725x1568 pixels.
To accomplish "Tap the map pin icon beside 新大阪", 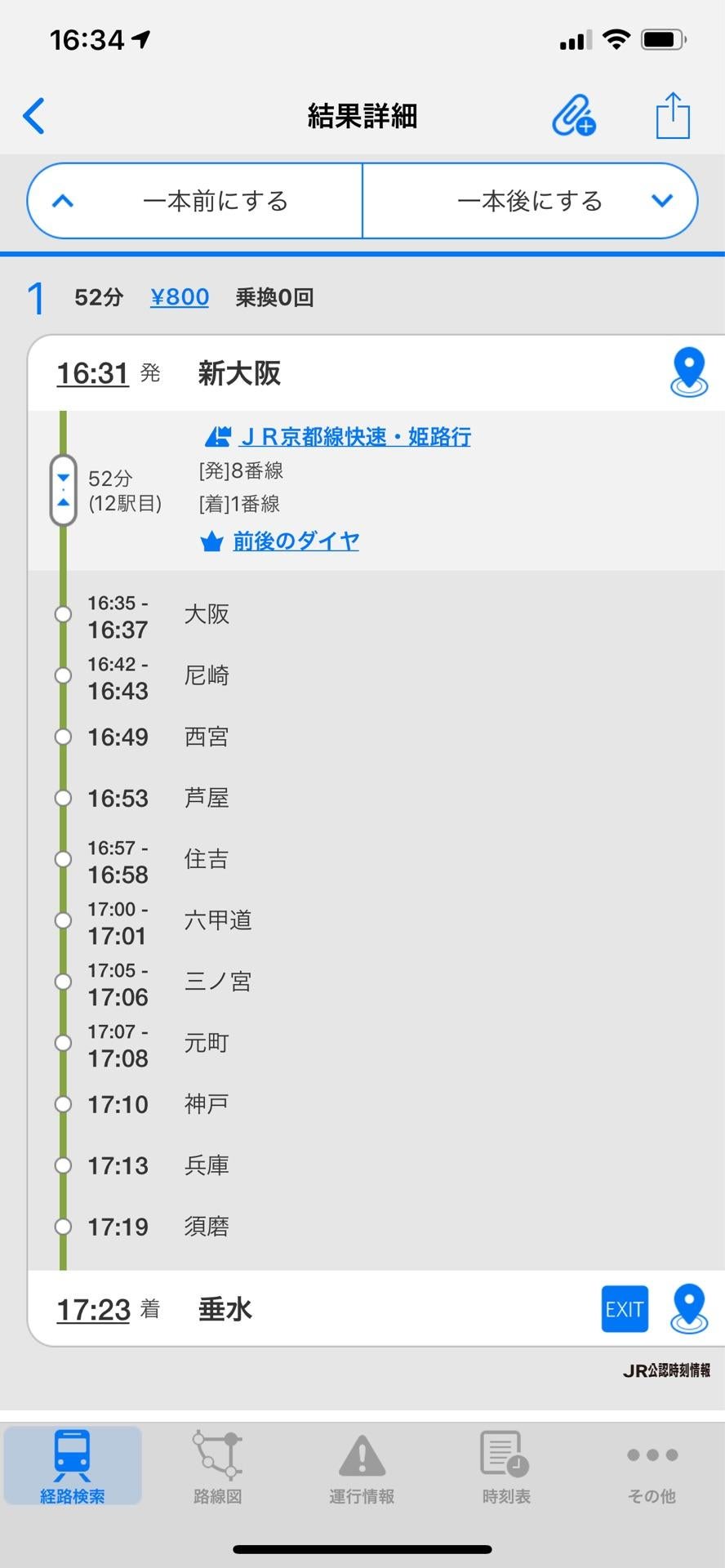I will click(x=688, y=372).
